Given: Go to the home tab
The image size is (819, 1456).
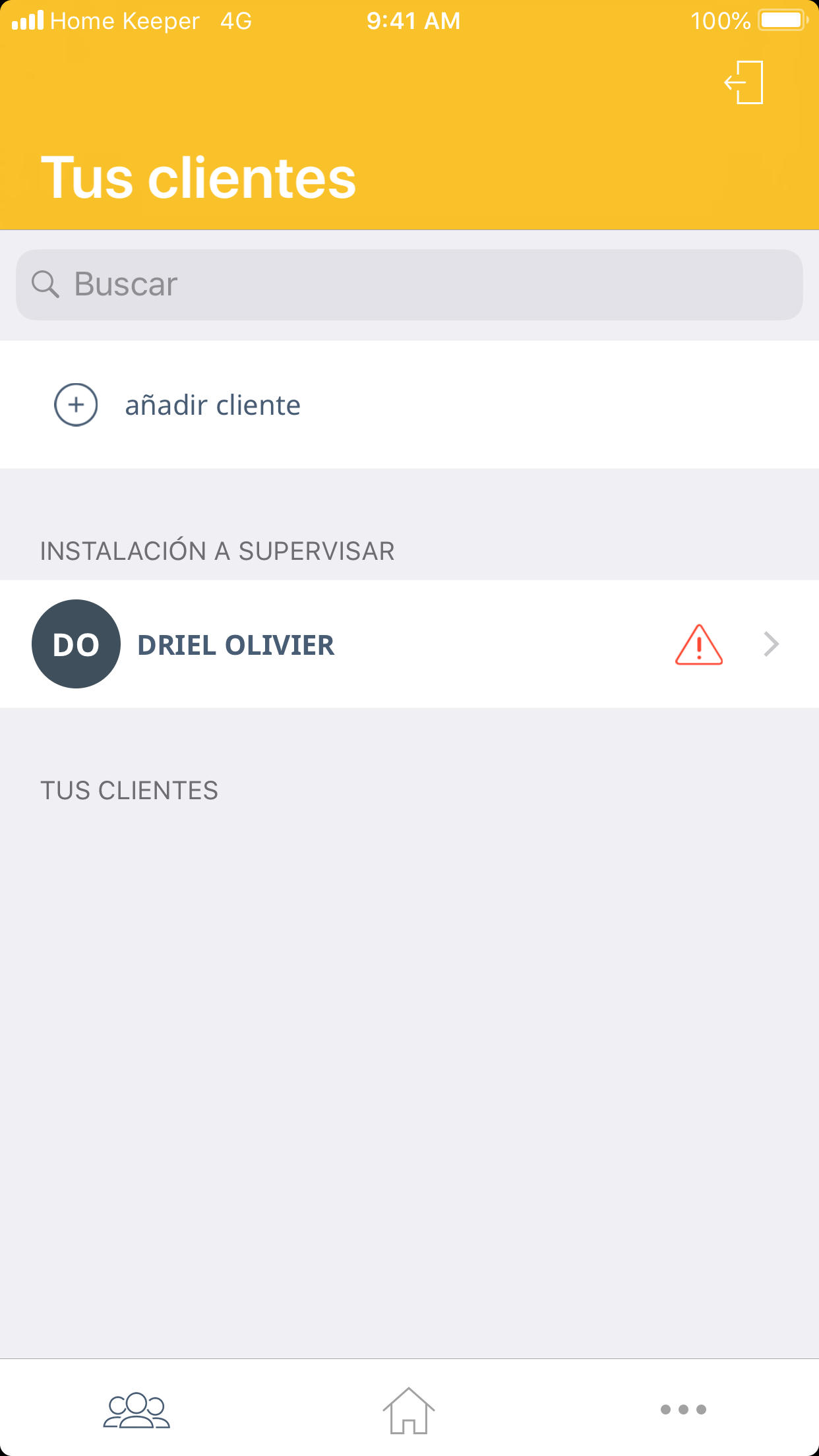Looking at the screenshot, I should click(x=409, y=1410).
